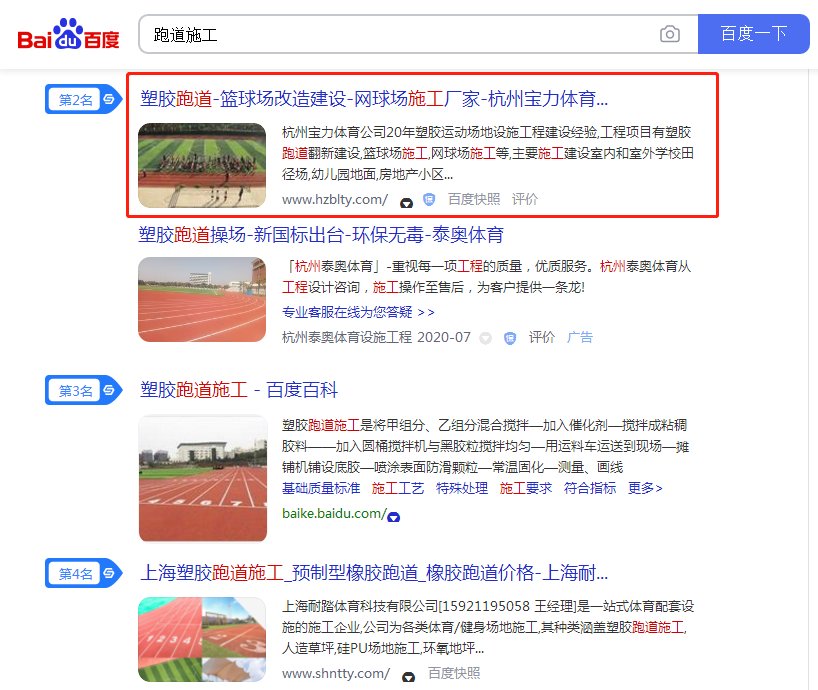Open the 泰奥体育 ad result title
This screenshot has width=818, height=690.
coord(321,235)
